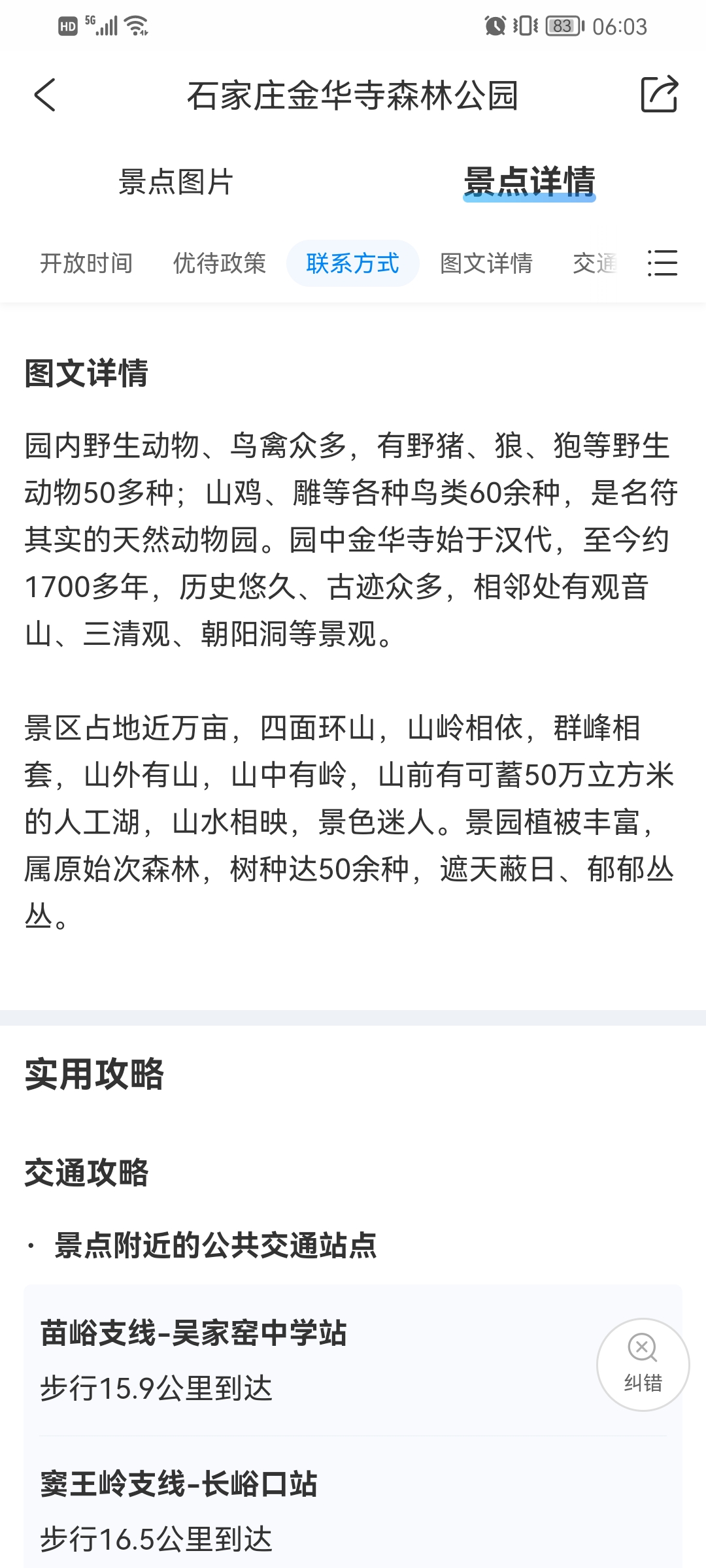Go back using the top-left arrow
Viewport: 706px width, 1568px height.
[x=44, y=95]
